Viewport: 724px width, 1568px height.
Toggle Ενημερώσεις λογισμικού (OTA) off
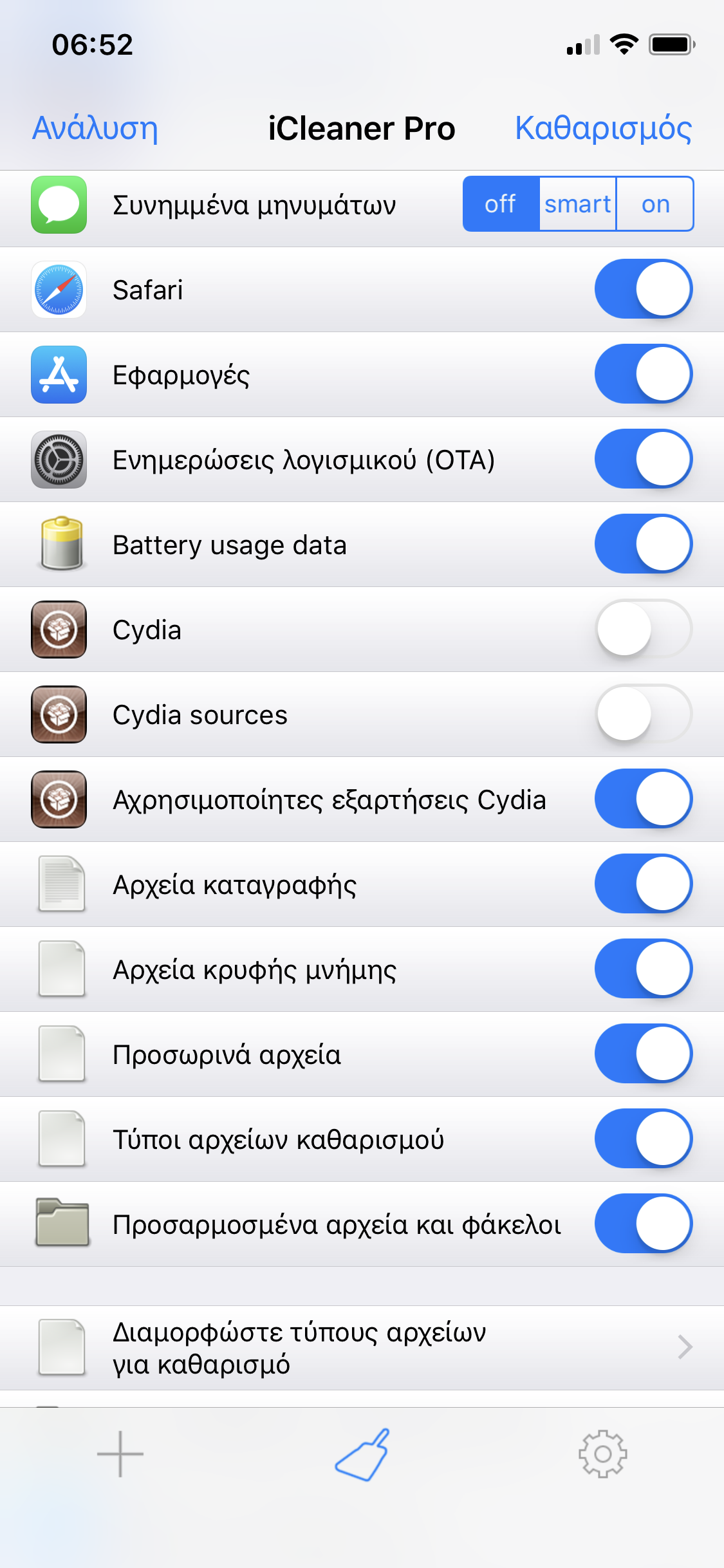tap(644, 459)
